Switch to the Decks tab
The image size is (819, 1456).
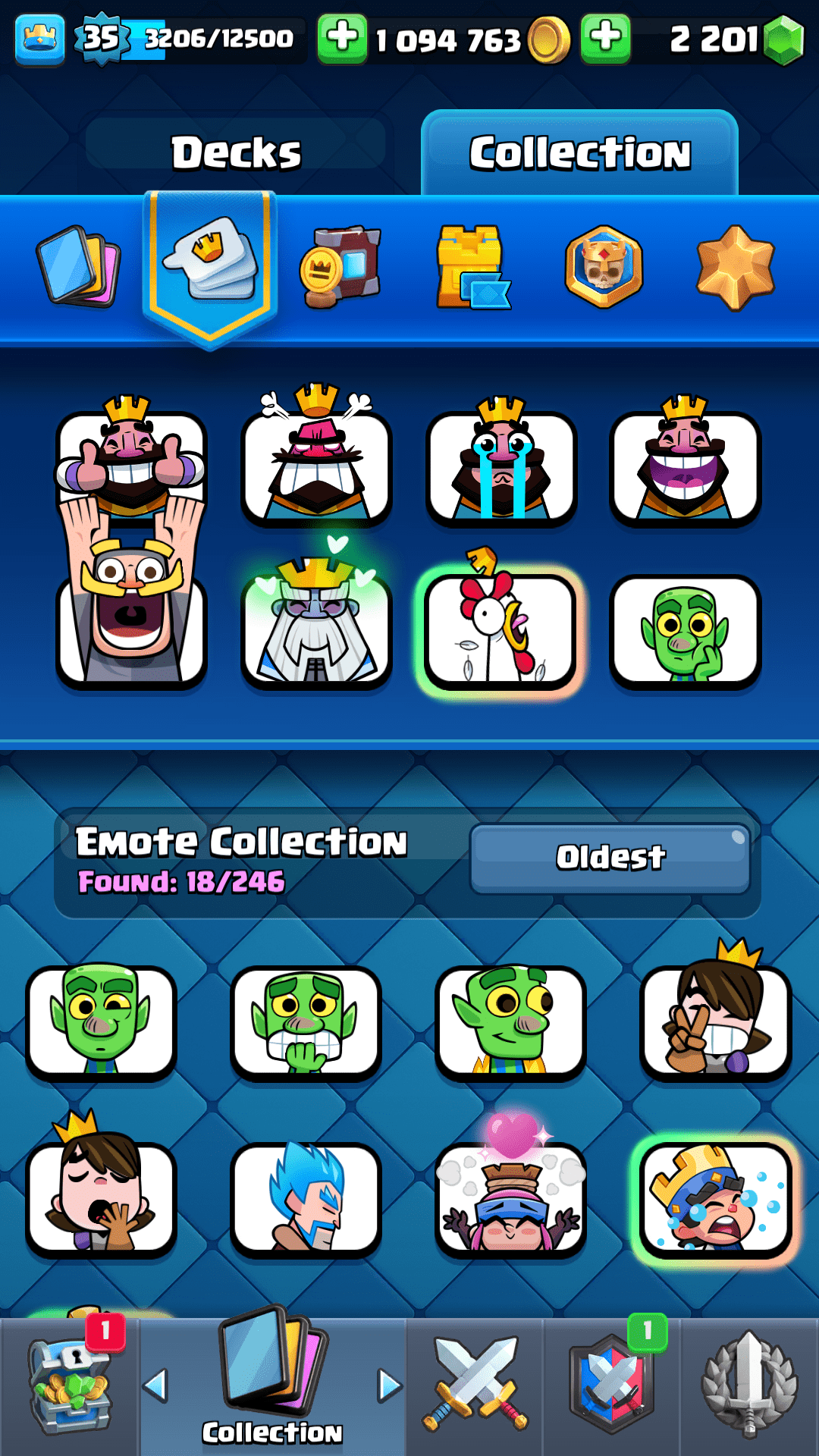(236, 152)
